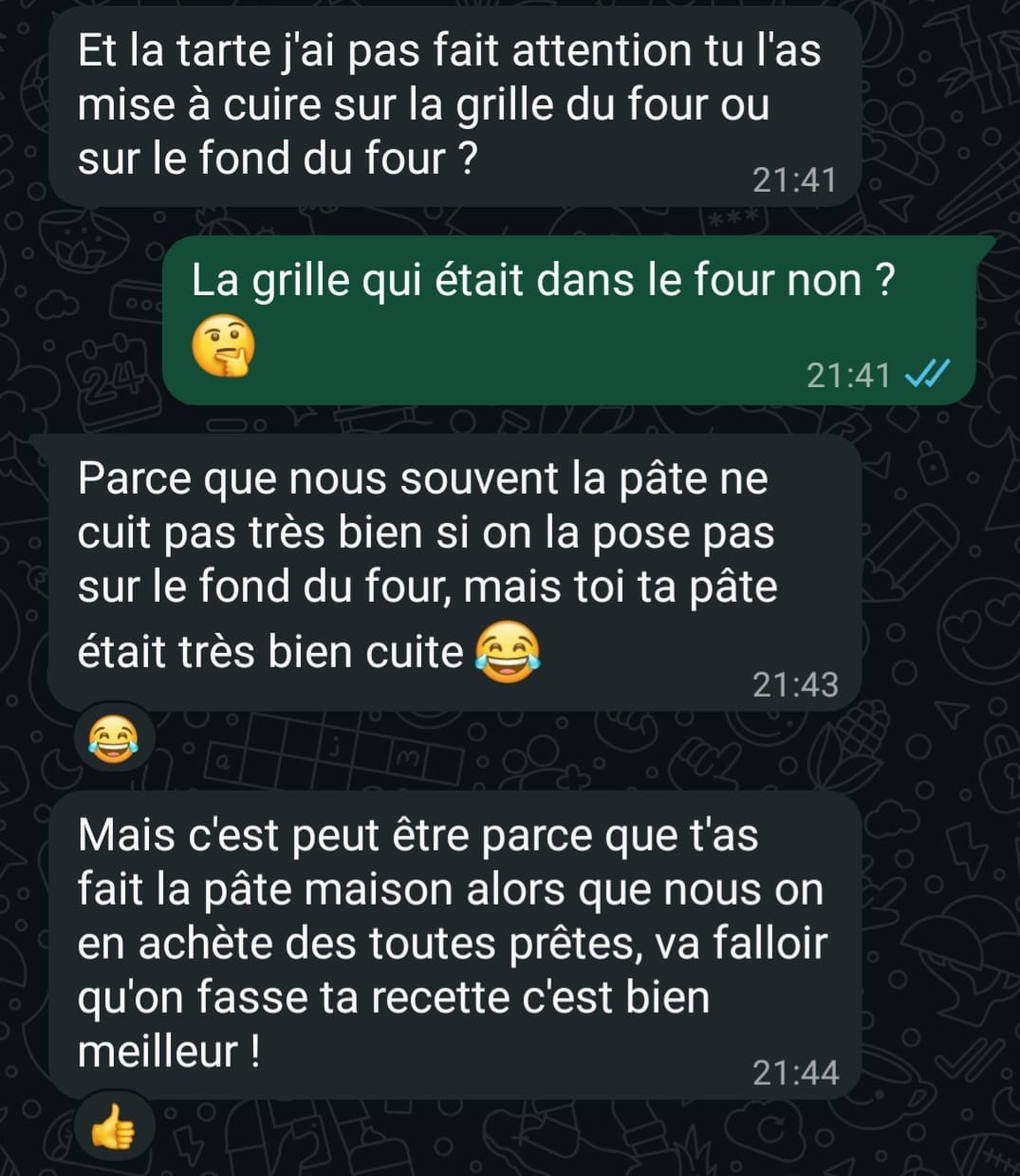Open the thumbs-up reaction under the 21:44 message

pyautogui.click(x=113, y=1129)
